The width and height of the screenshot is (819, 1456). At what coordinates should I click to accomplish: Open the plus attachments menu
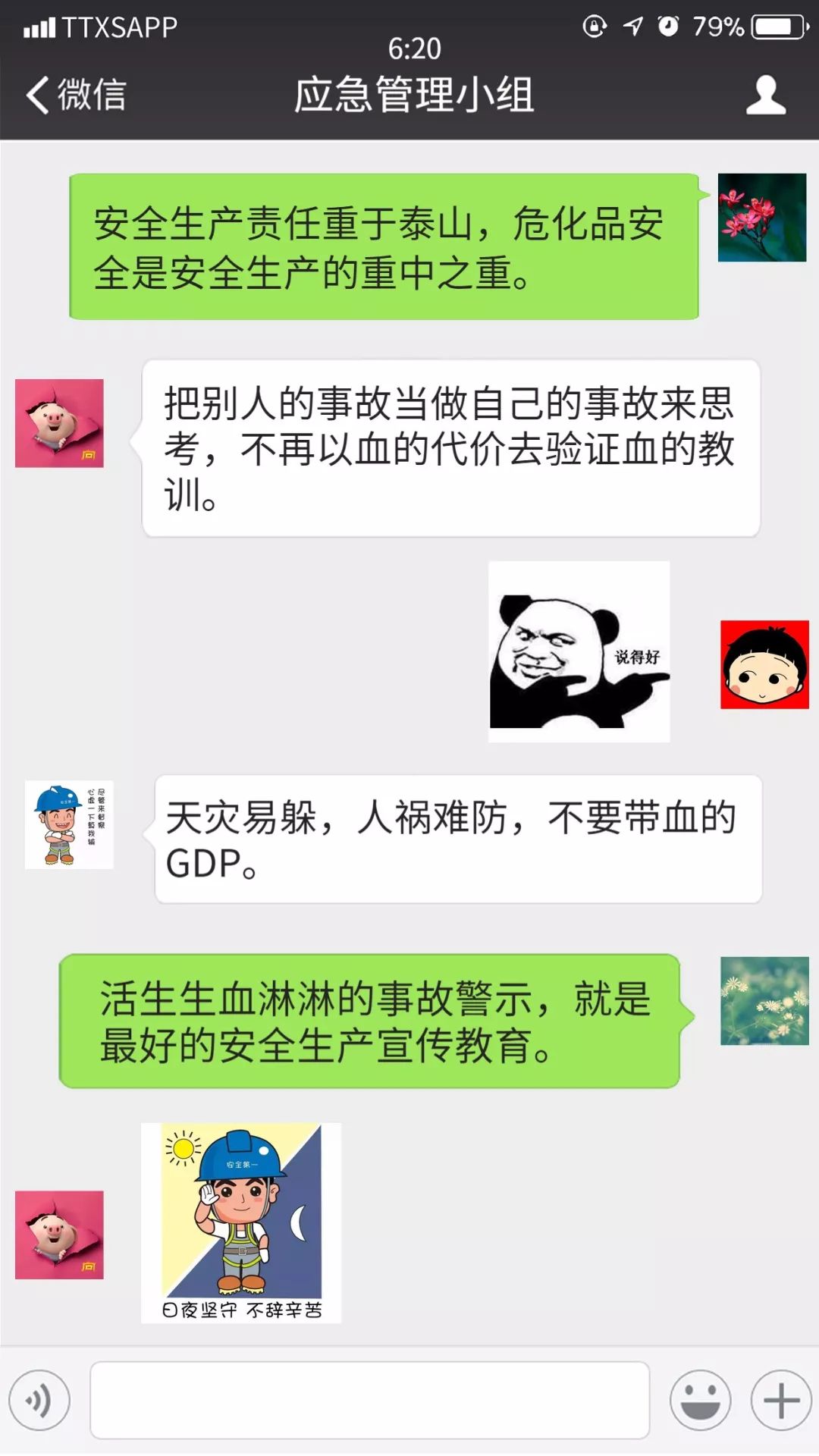click(781, 1400)
